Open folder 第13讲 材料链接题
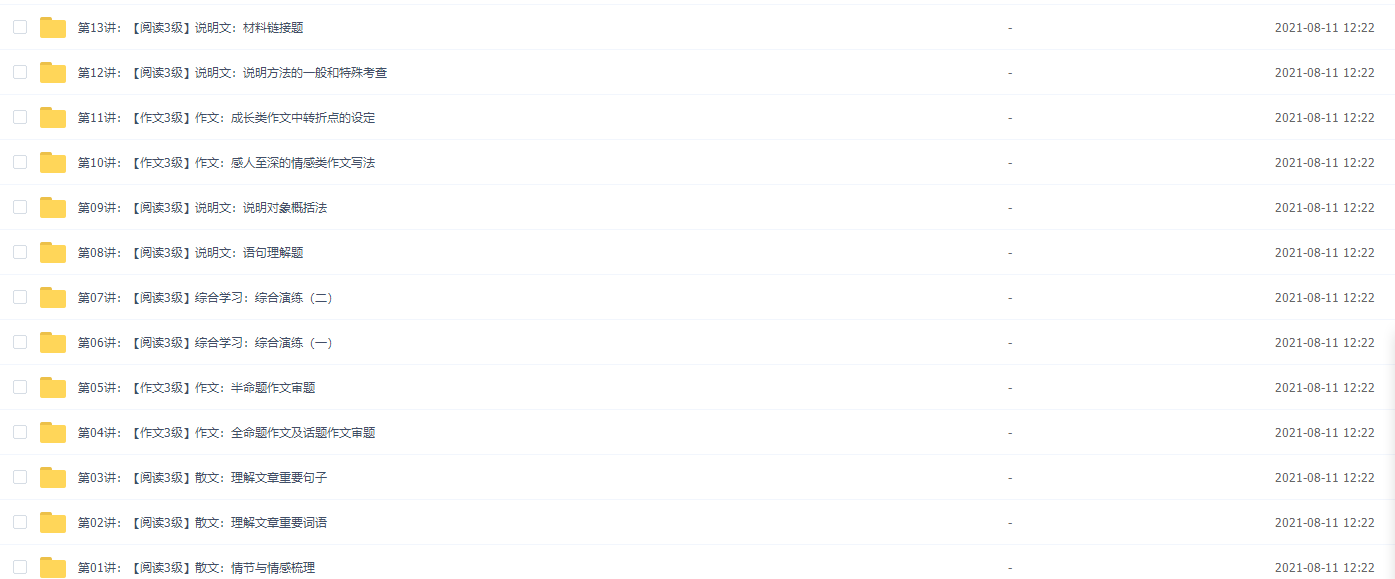Screen dimensions: 1395x579 pos(190,28)
